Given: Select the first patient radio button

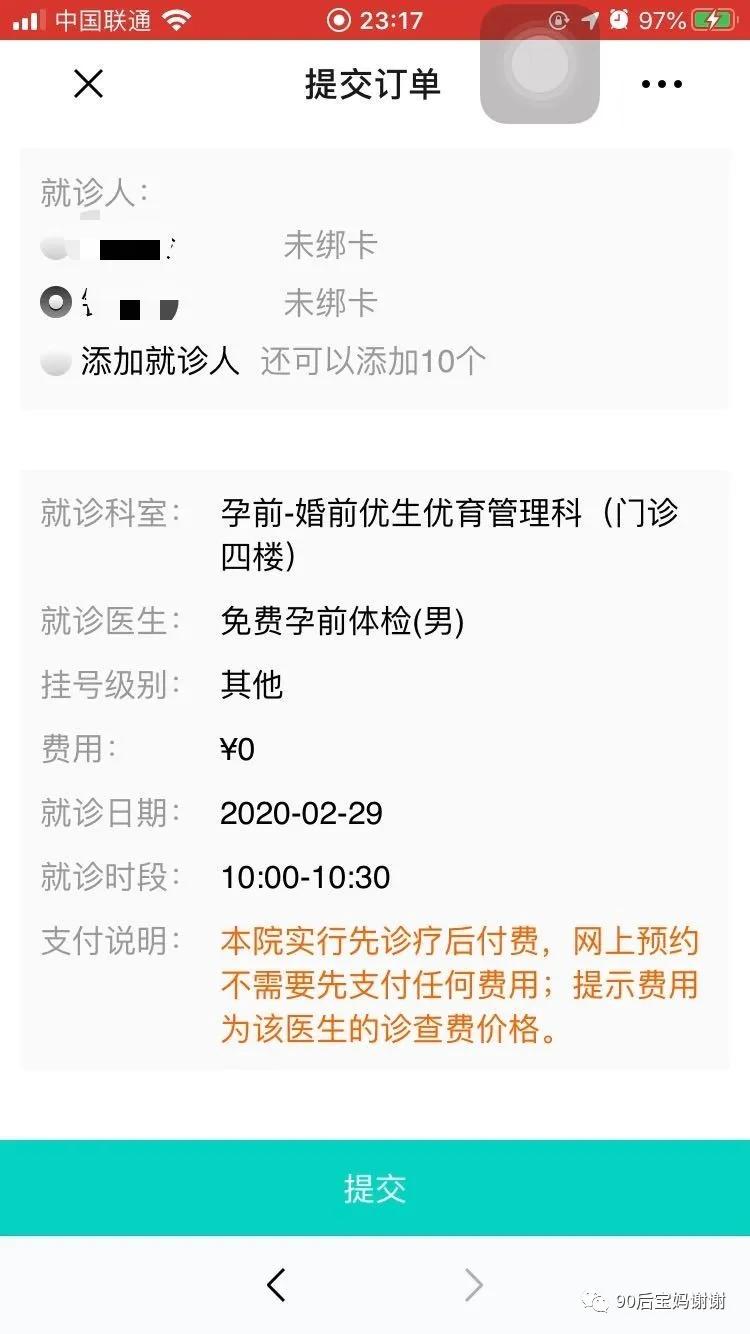Looking at the screenshot, I should pyautogui.click(x=57, y=246).
